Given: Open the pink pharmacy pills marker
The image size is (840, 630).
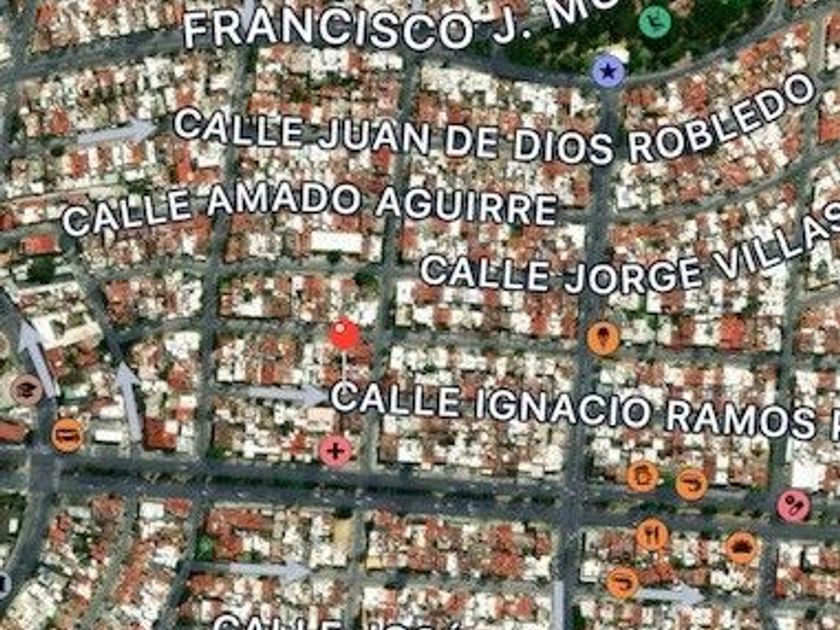Looking at the screenshot, I should [793, 506].
